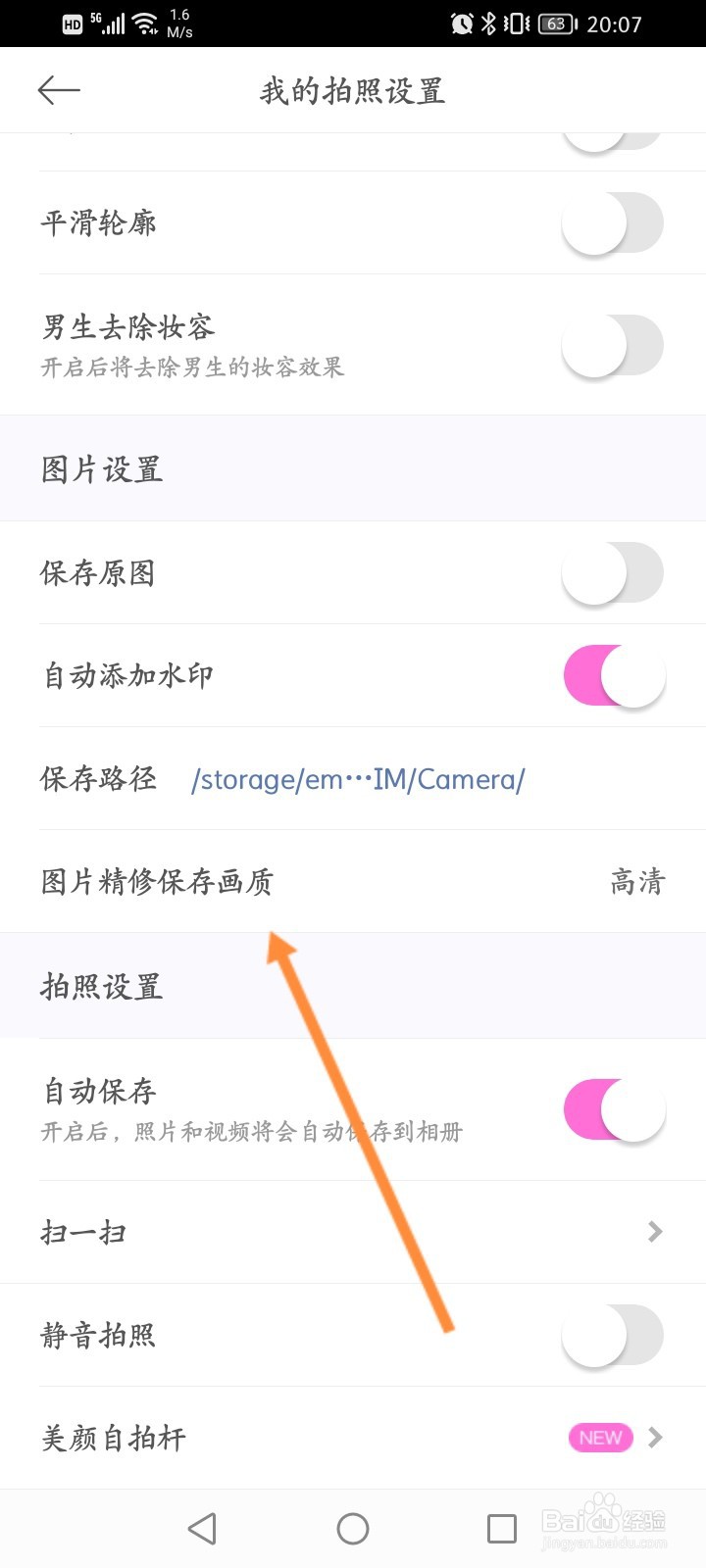Enable 静音拍照 silent capture toggle

pos(612,1335)
